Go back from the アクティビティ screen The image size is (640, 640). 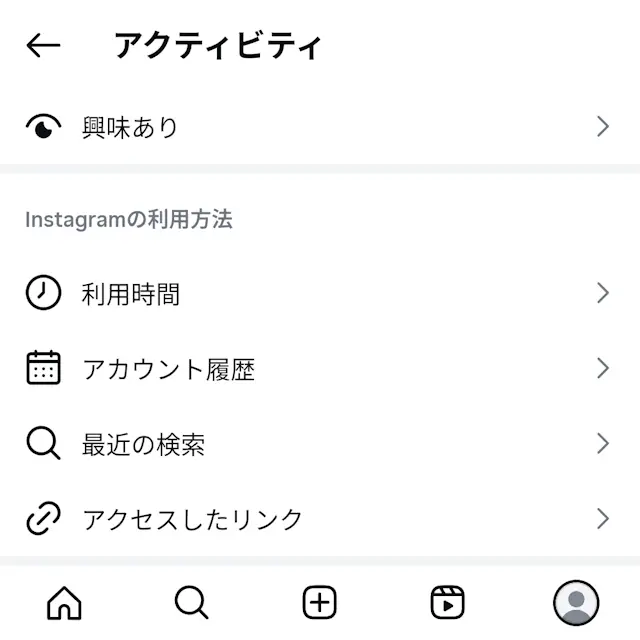(43, 46)
